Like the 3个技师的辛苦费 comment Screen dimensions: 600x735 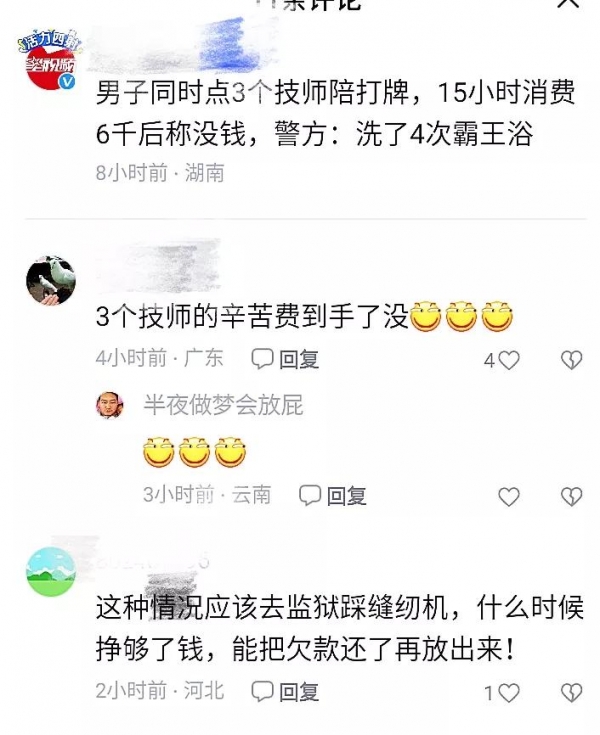(509, 360)
